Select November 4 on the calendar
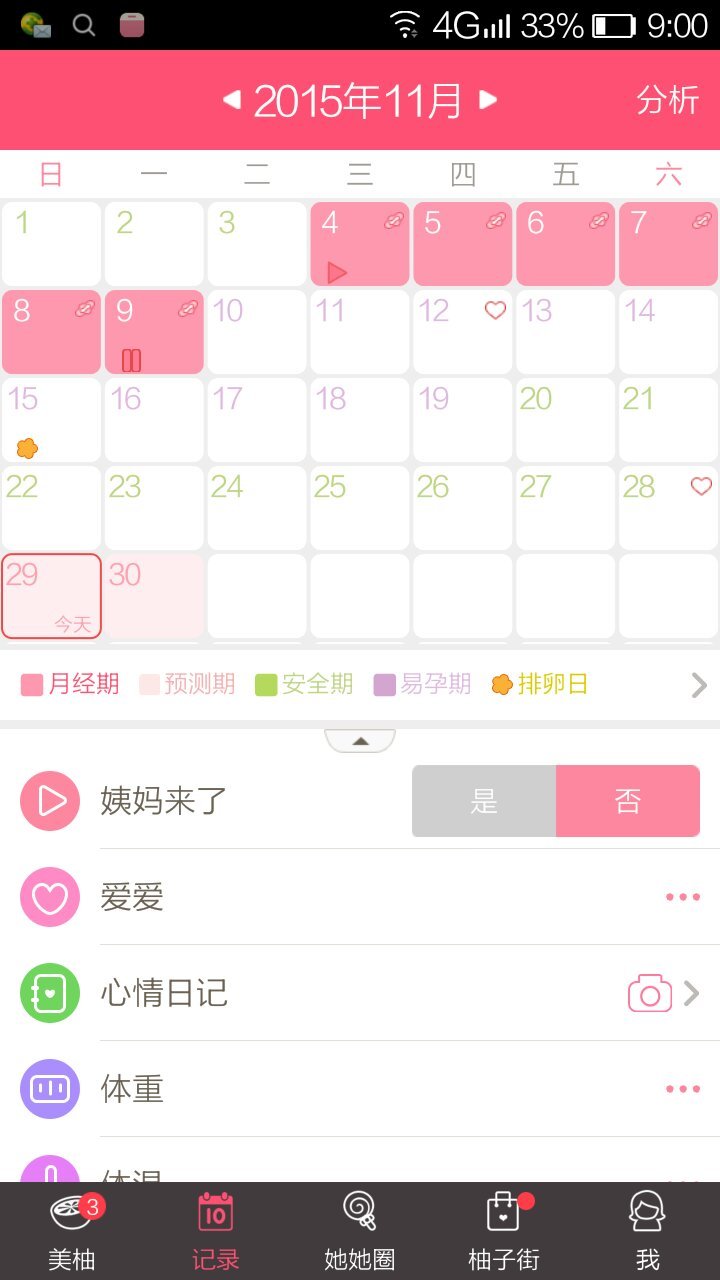This screenshot has height=1280, width=720. (359, 244)
